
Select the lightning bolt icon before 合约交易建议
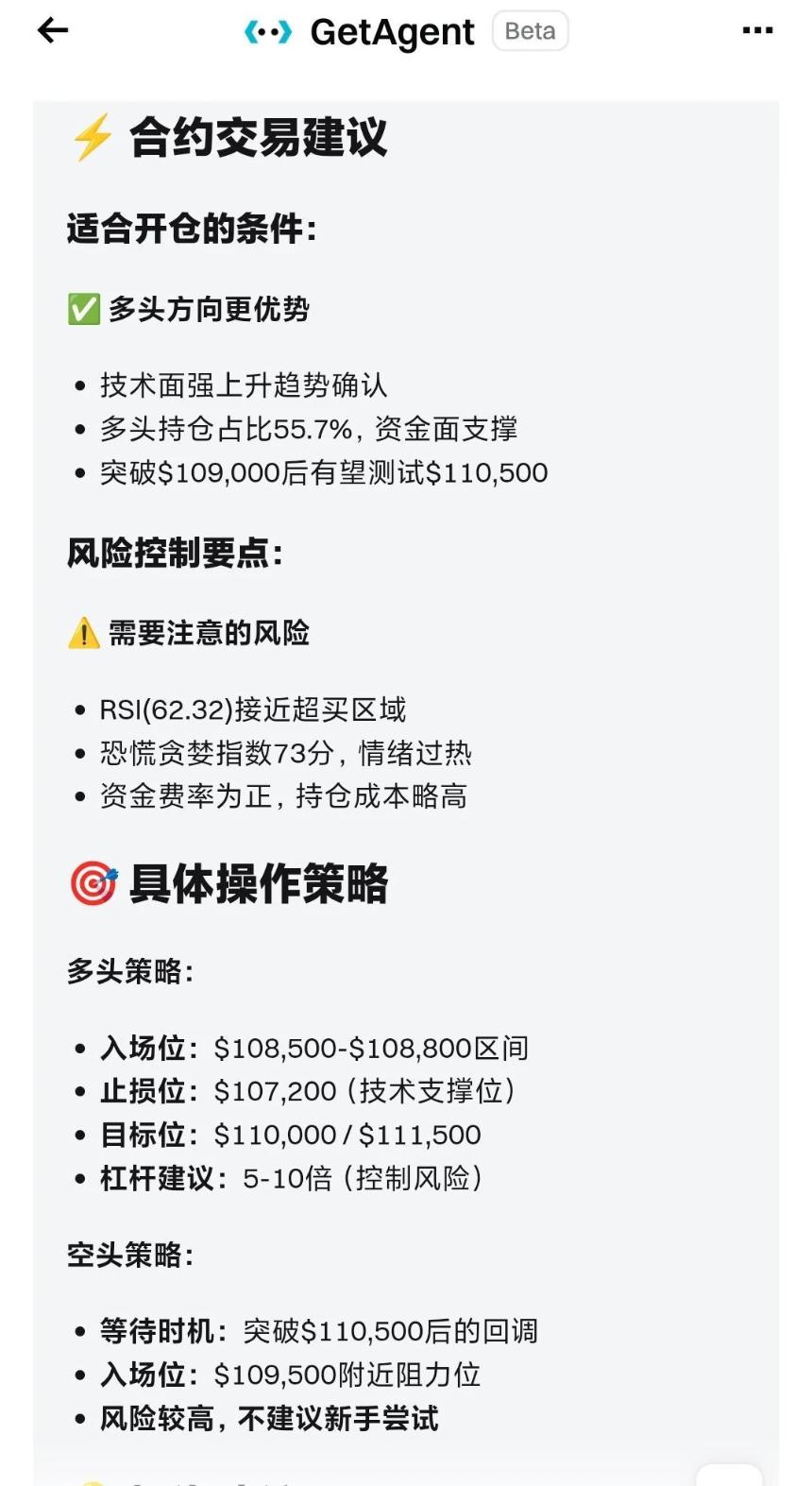click(x=92, y=138)
